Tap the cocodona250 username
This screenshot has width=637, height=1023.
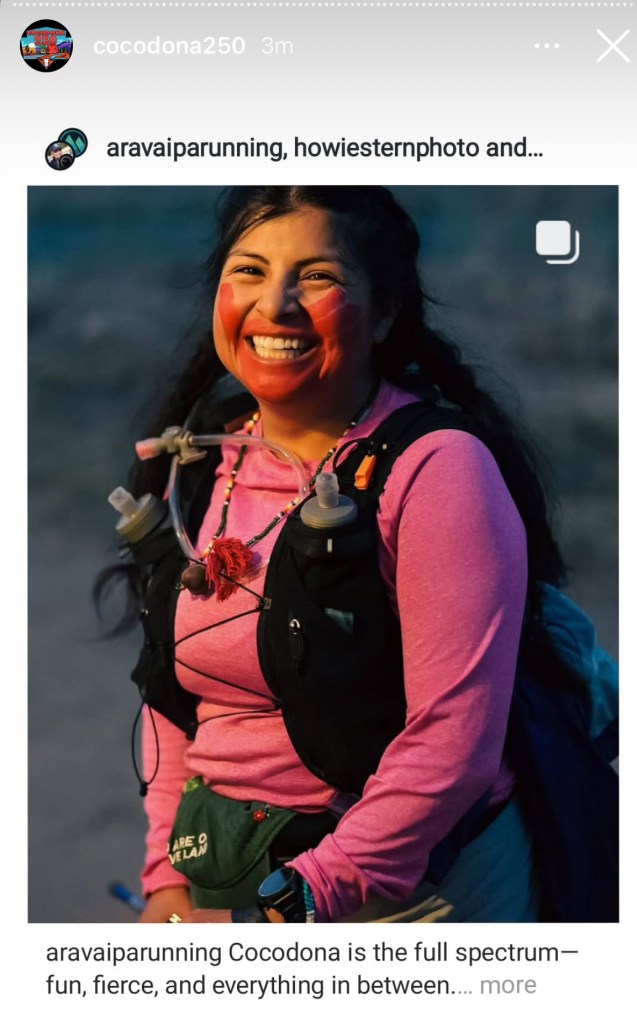coord(168,46)
